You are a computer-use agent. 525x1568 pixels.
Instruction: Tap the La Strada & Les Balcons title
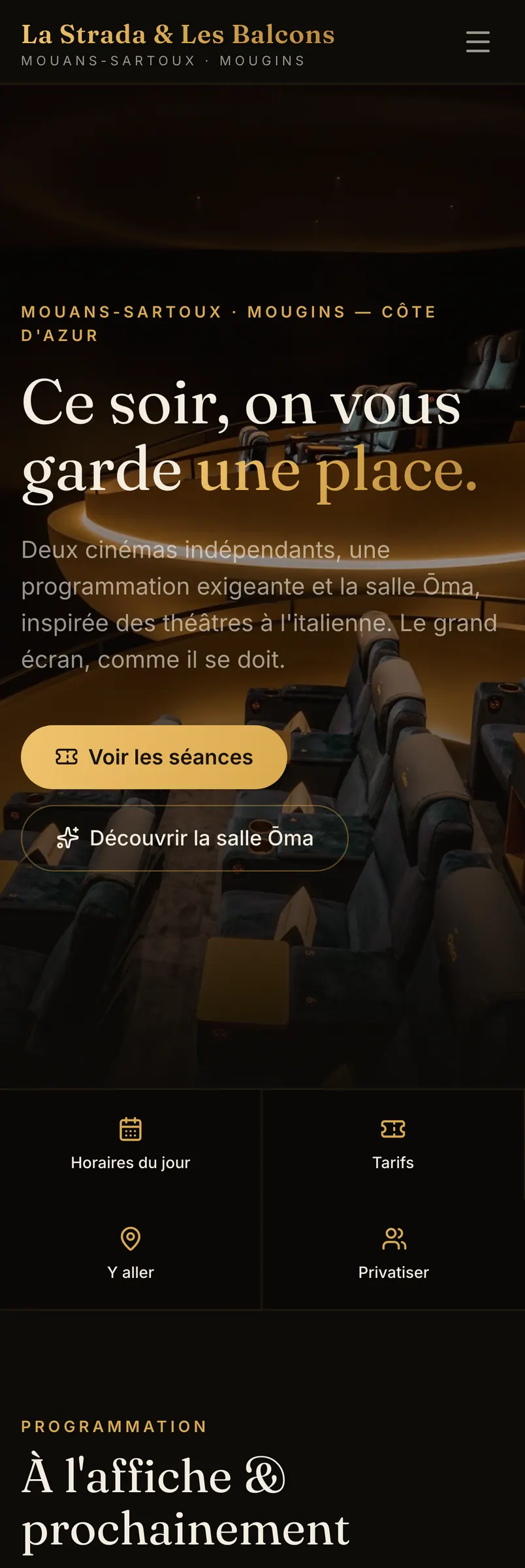pyautogui.click(x=178, y=35)
